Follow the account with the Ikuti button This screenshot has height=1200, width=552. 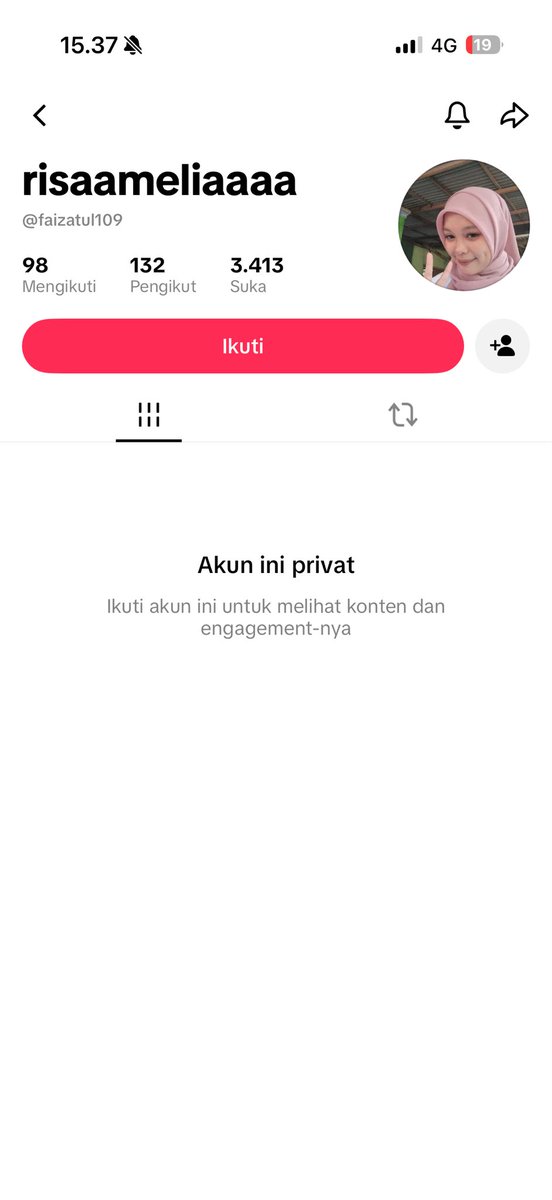click(x=243, y=346)
